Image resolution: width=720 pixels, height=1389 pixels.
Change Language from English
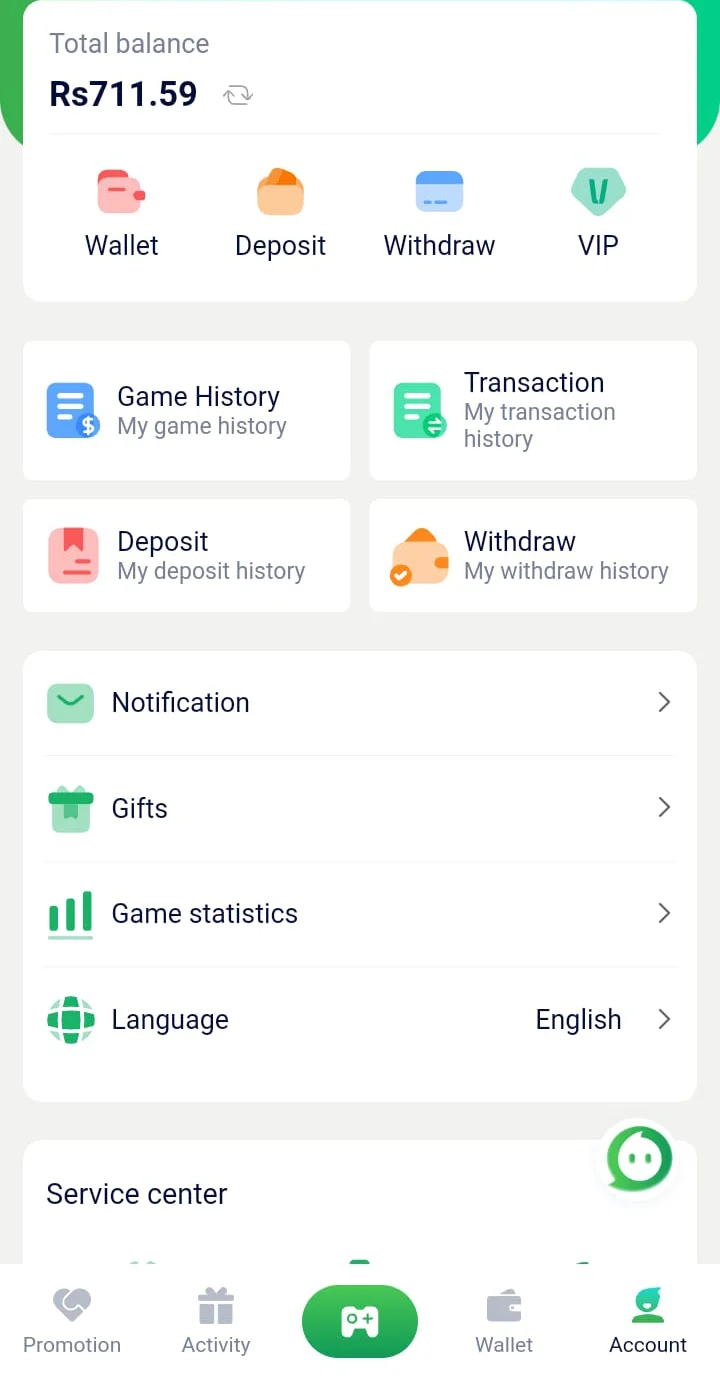pos(360,1020)
